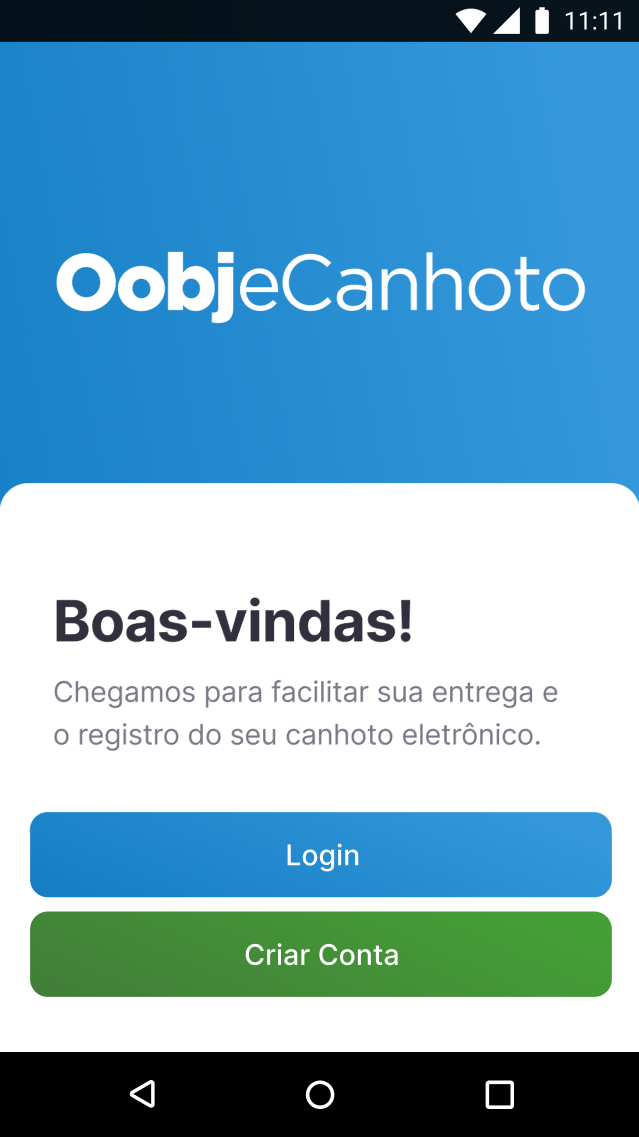Return to the system home screen
639x1137 pixels.
pos(320,1094)
